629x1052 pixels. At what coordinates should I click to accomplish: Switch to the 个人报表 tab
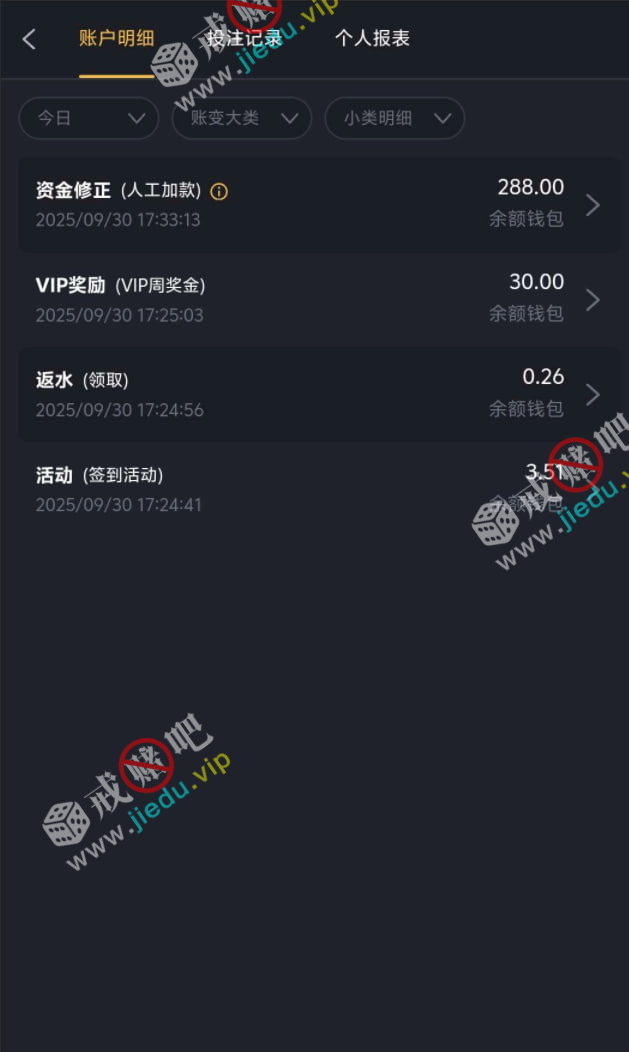(x=372, y=39)
